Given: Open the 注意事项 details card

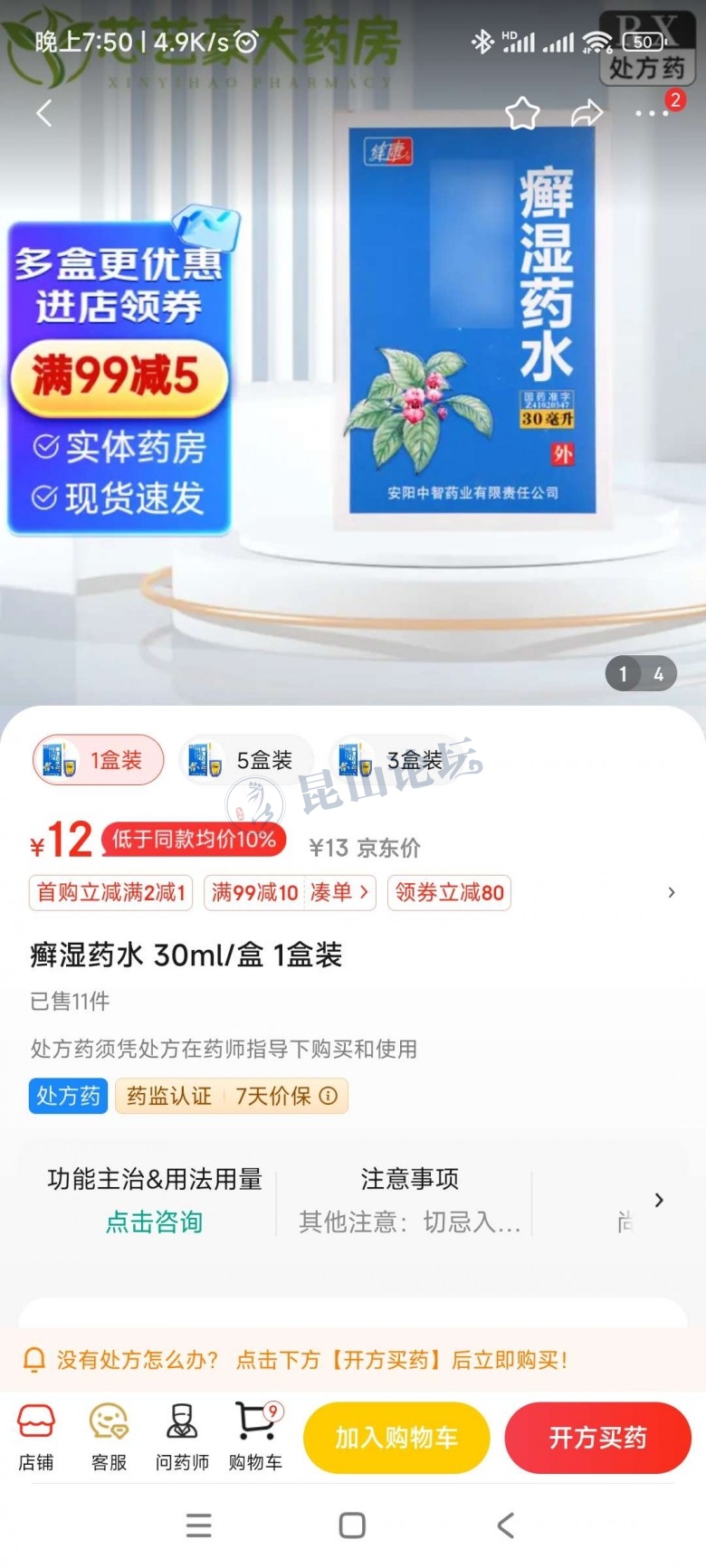Looking at the screenshot, I should tap(409, 1201).
